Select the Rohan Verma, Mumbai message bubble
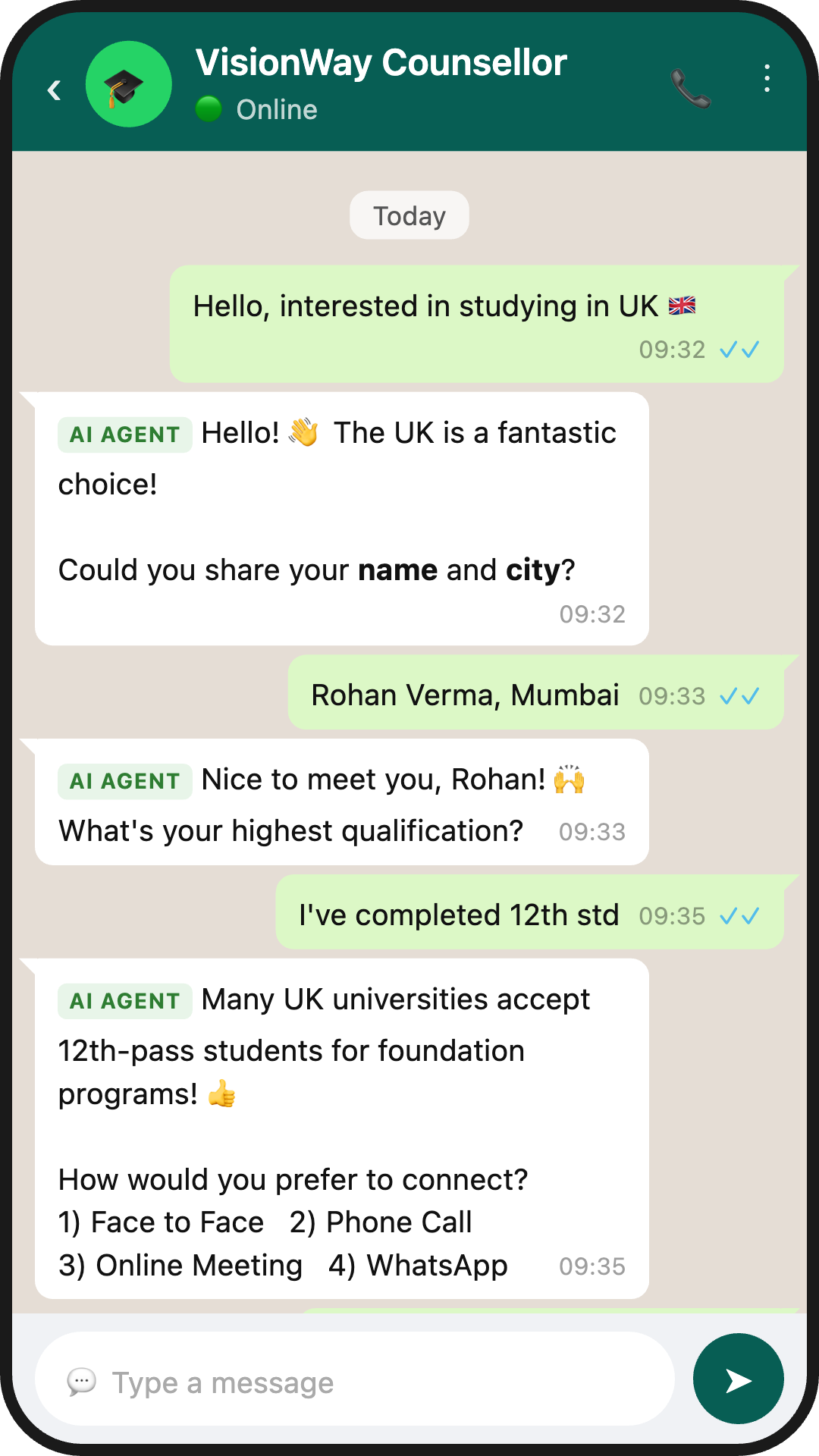819x1456 pixels. 465,694
